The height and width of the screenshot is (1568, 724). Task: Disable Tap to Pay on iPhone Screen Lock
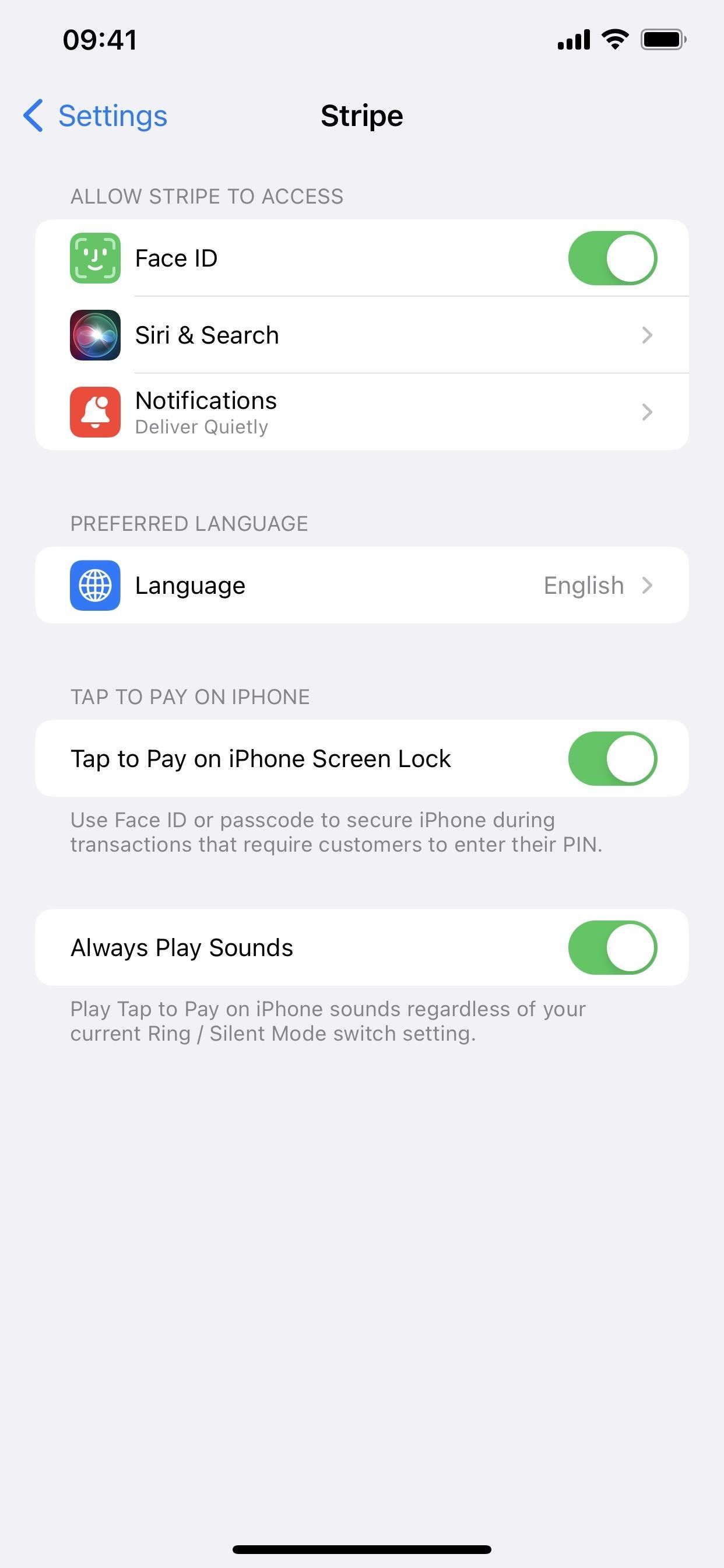612,758
